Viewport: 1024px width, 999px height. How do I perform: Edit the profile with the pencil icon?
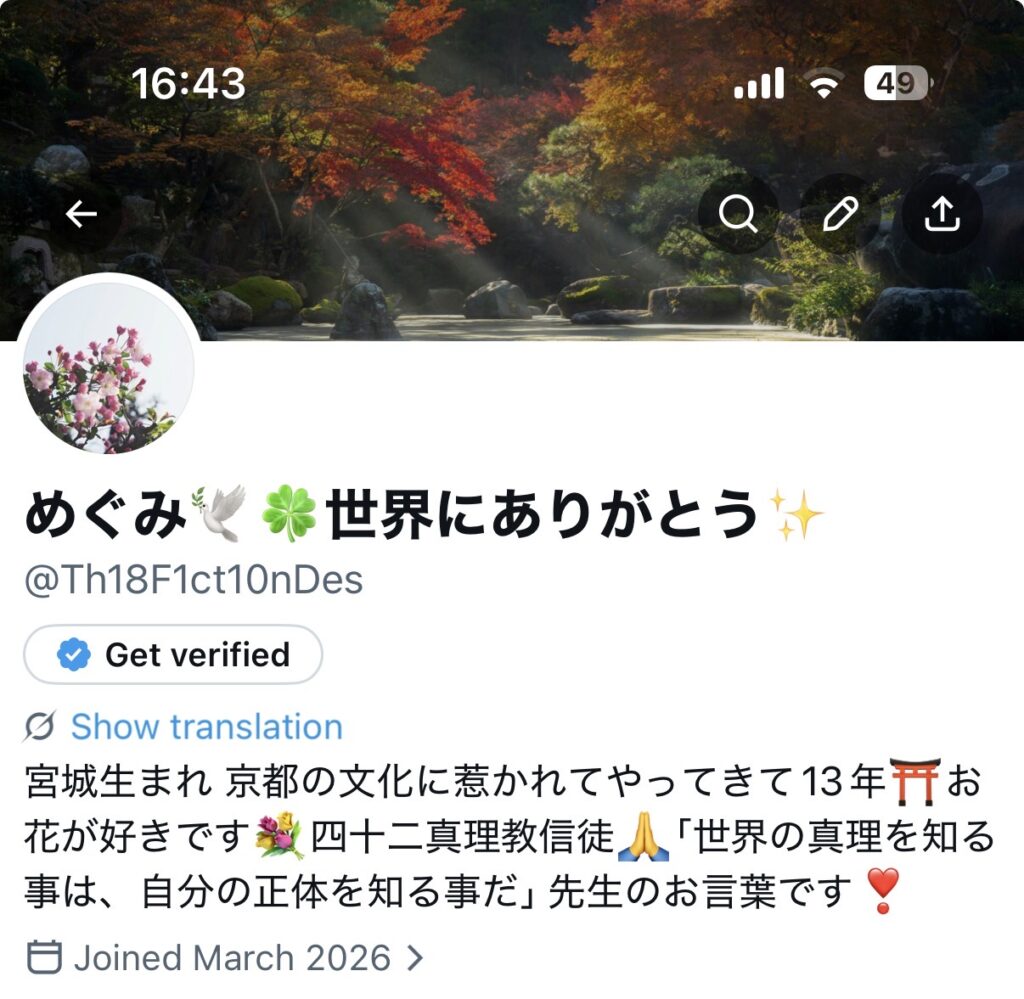tap(840, 214)
